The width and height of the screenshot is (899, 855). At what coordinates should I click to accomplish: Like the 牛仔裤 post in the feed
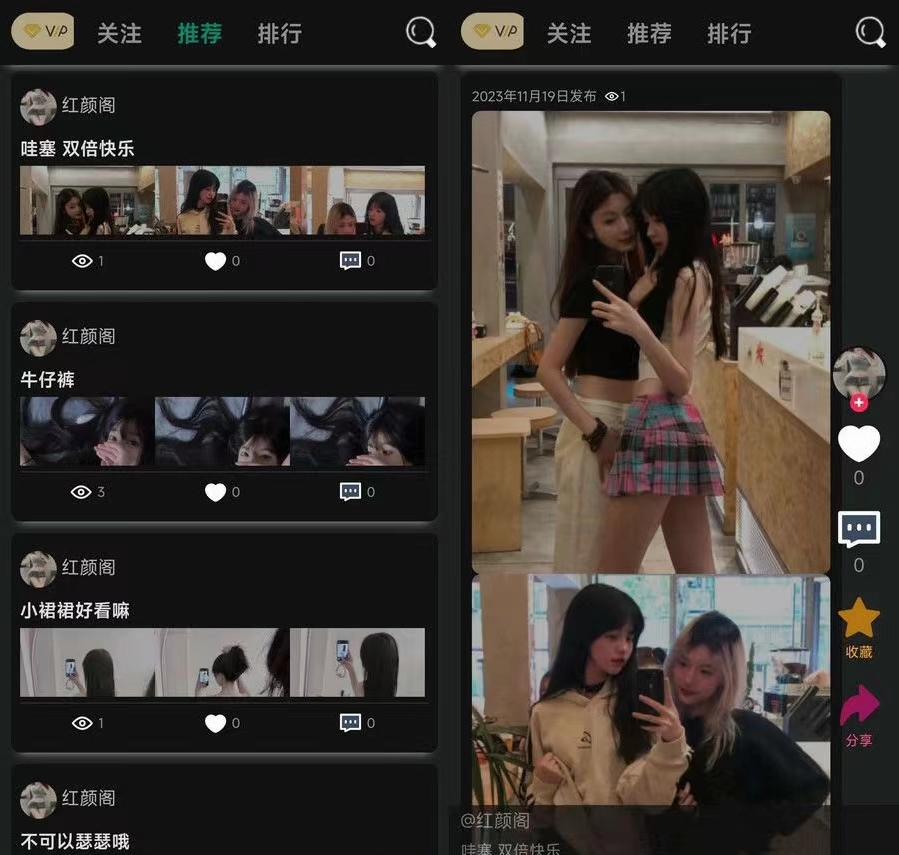pos(215,492)
